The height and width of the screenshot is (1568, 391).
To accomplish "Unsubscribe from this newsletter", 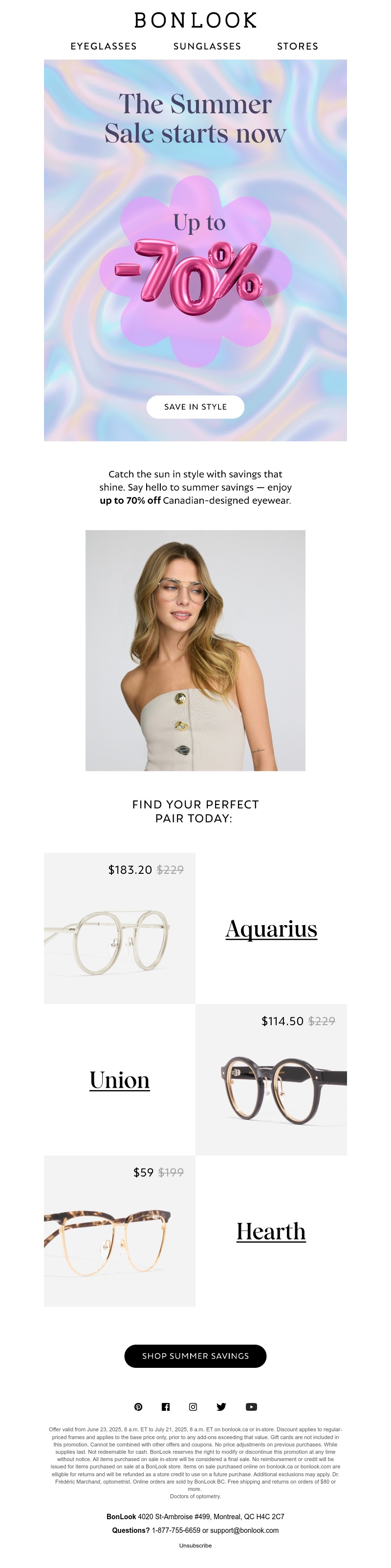I will 195,1546.
